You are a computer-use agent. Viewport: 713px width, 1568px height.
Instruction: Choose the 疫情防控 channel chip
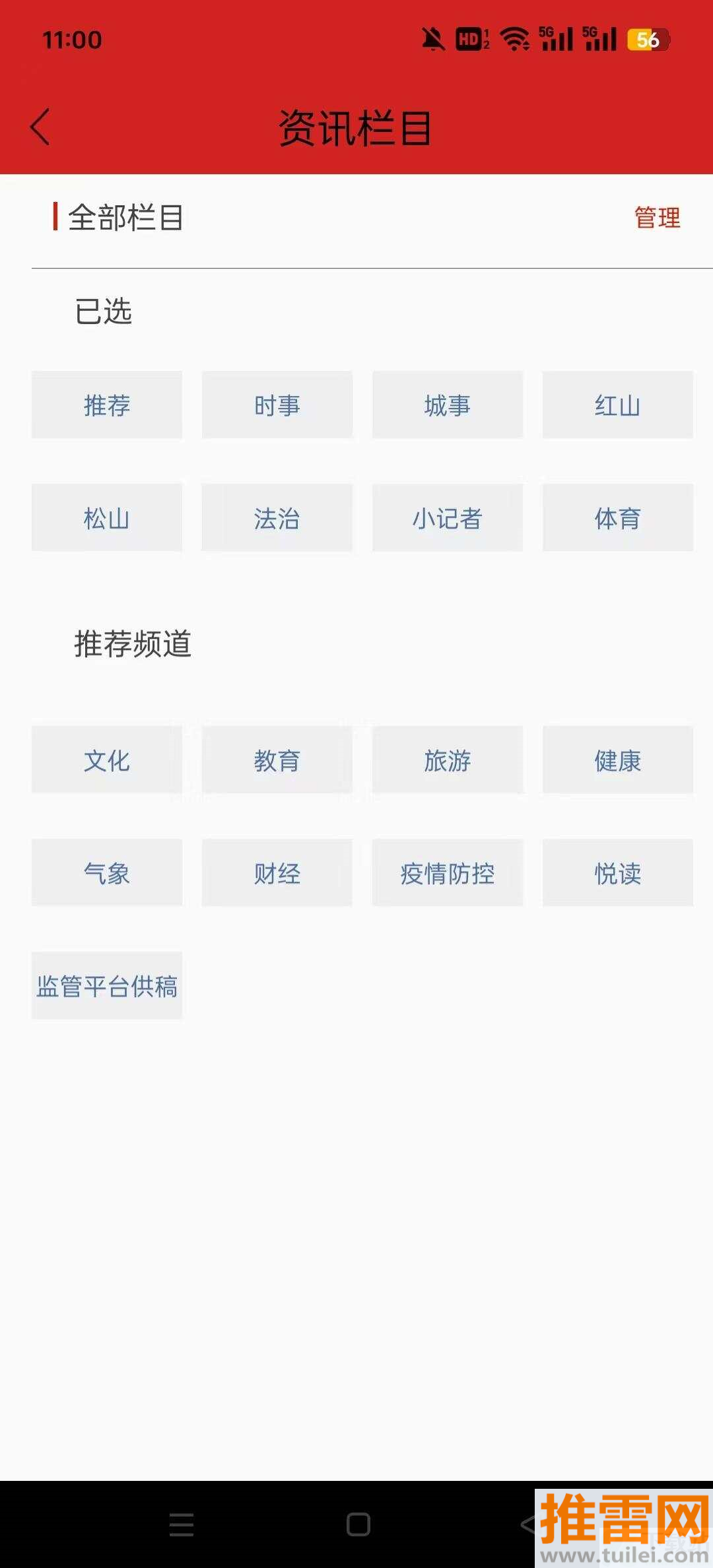tap(448, 873)
